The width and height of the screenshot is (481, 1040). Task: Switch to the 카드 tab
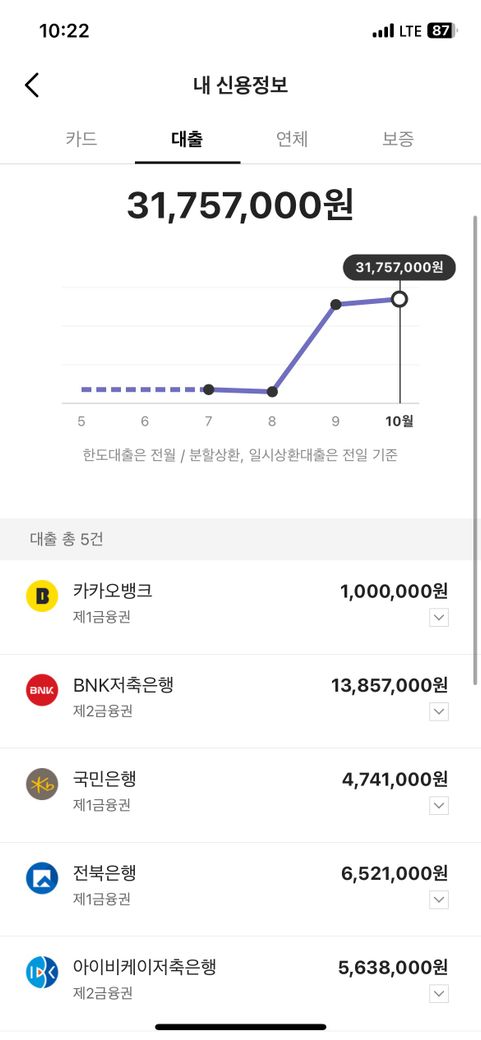click(82, 139)
